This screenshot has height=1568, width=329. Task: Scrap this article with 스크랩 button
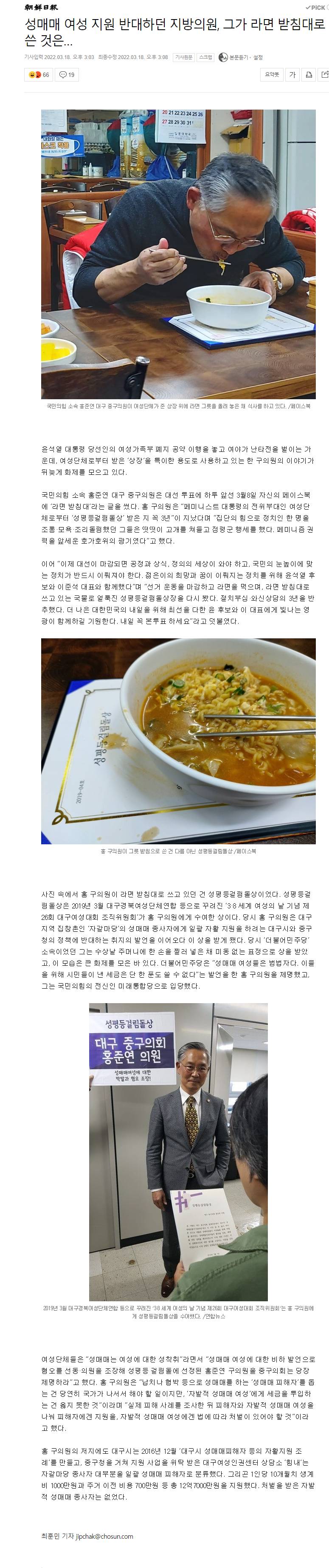click(205, 57)
